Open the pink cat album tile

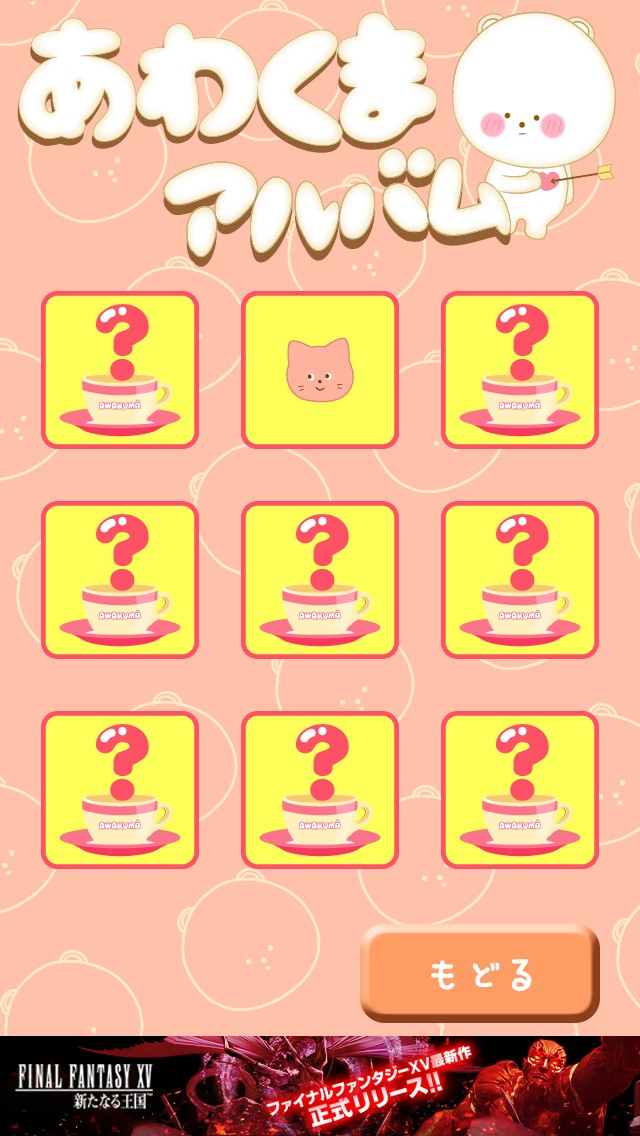click(319, 369)
